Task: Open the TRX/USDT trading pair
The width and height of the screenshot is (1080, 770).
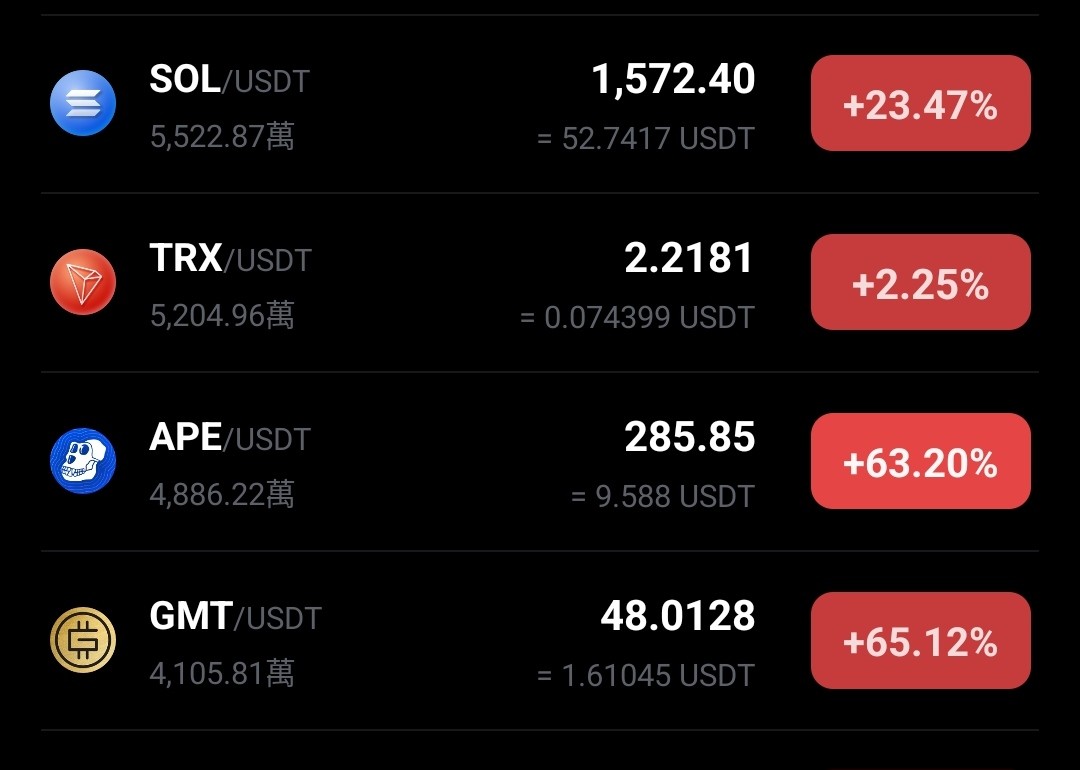Action: click(539, 283)
